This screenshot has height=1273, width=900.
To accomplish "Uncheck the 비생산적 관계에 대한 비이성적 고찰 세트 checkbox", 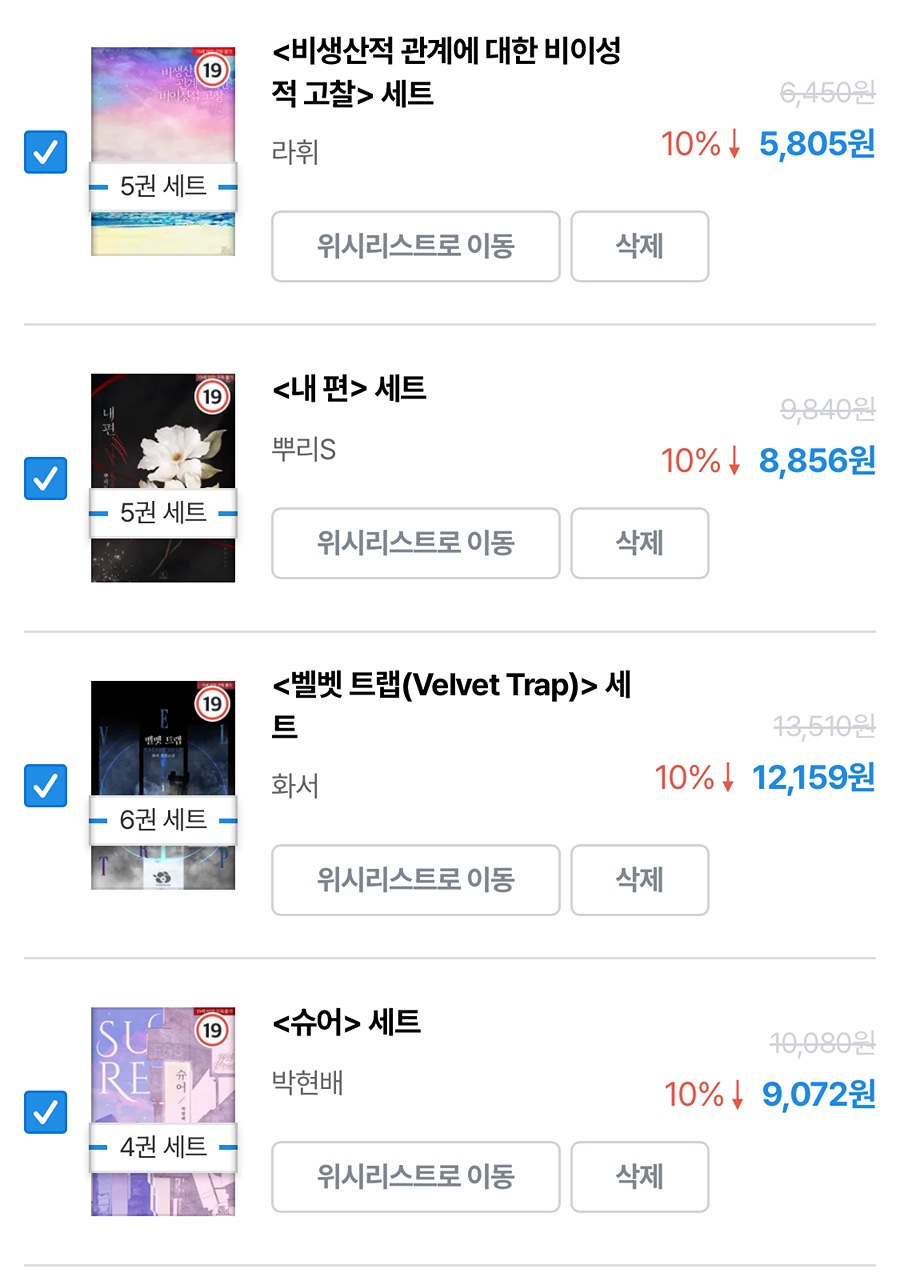I will point(45,152).
